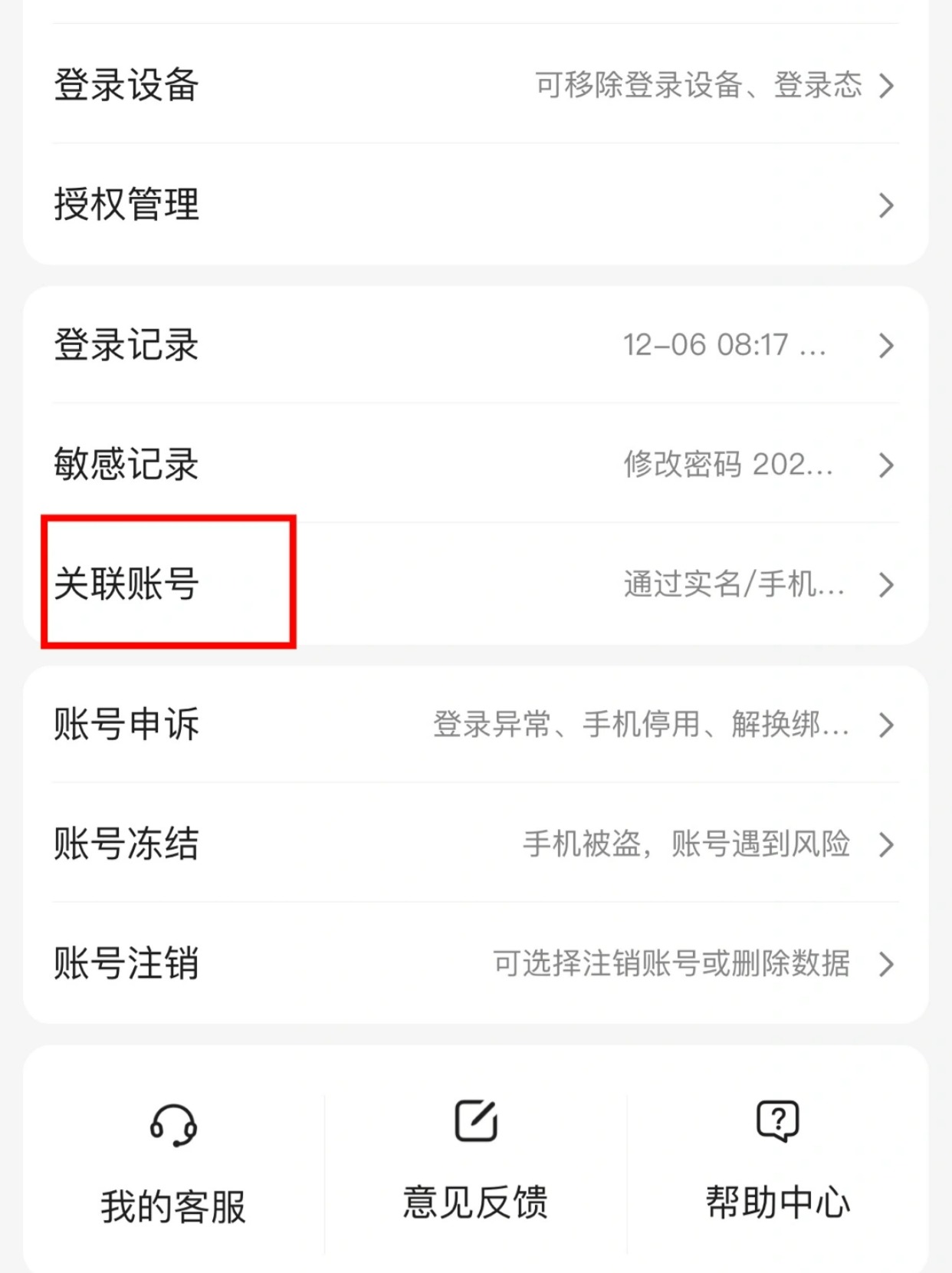Go to 账号申诉 account appeal
Screen dimensions: 952x1273
tap(475, 724)
